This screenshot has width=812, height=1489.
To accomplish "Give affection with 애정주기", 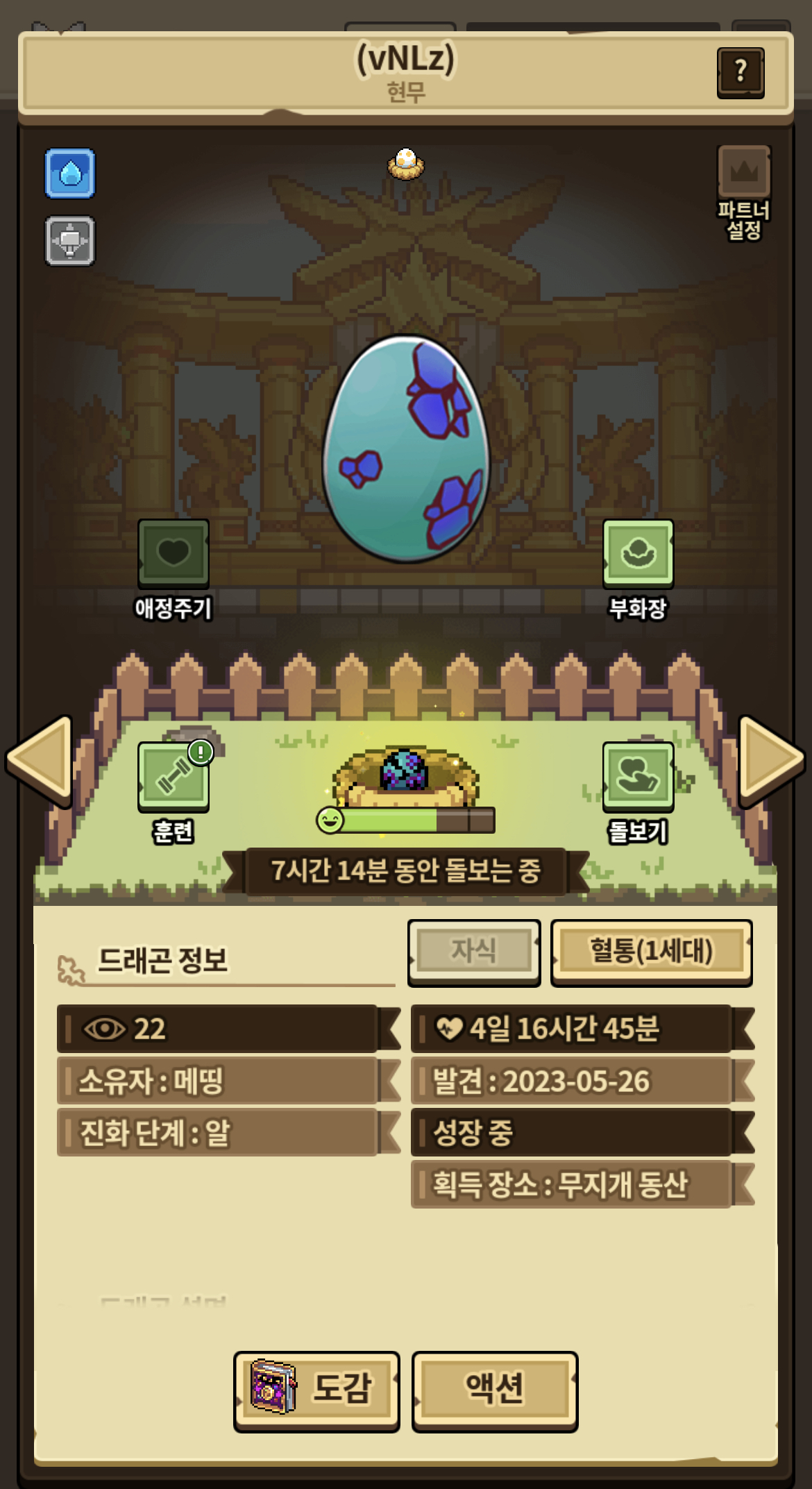I will click(x=174, y=553).
